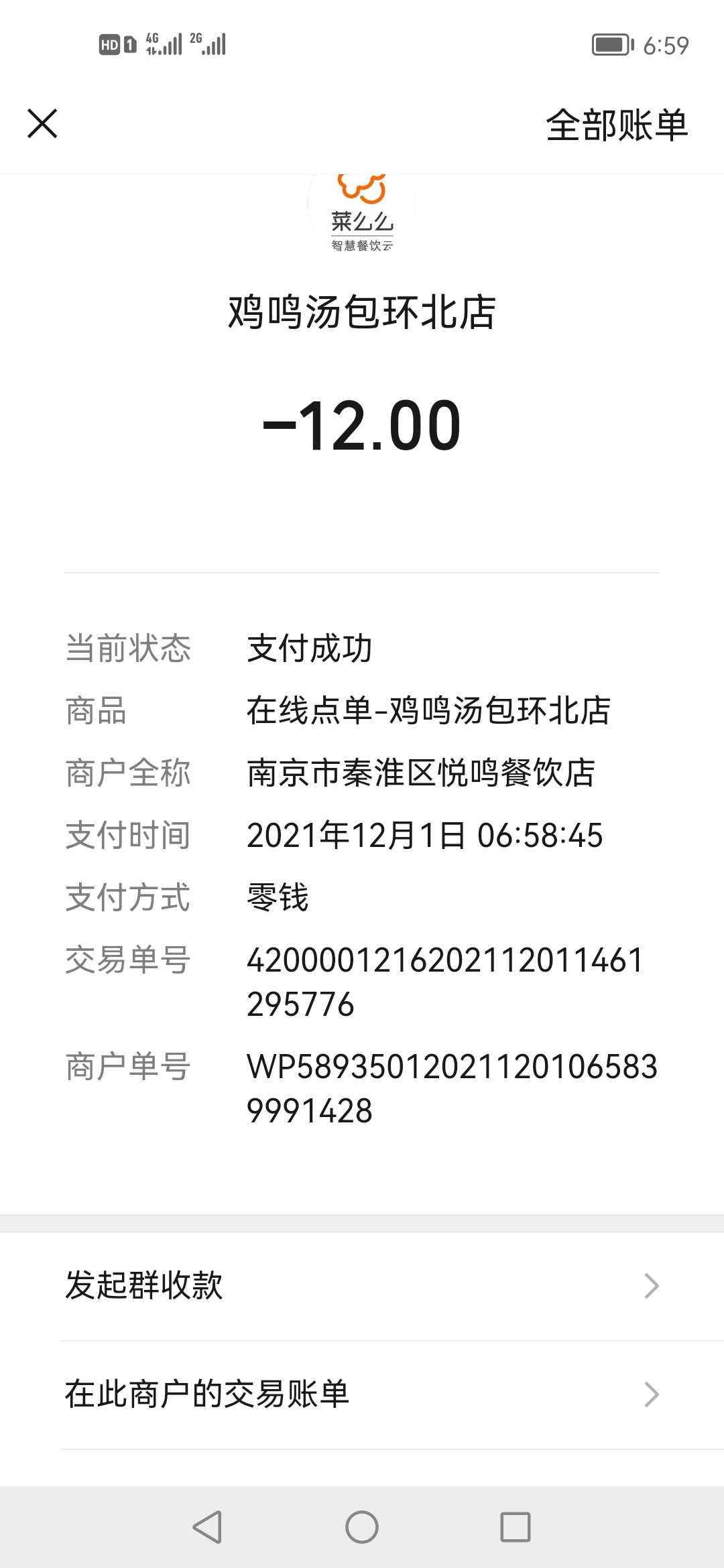Image resolution: width=724 pixels, height=1568 pixels.
Task: Close the payment detail page
Action: [42, 124]
